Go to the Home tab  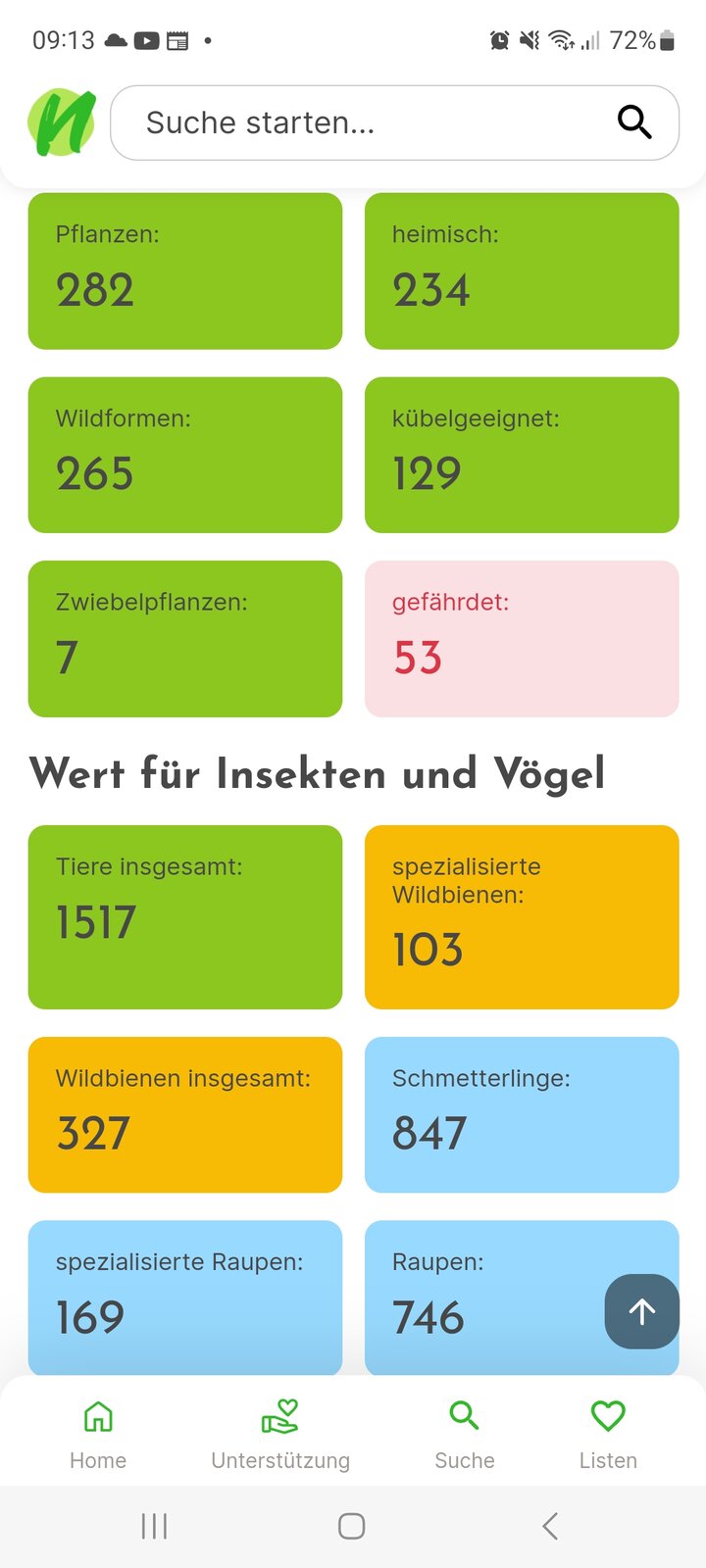(x=98, y=1432)
